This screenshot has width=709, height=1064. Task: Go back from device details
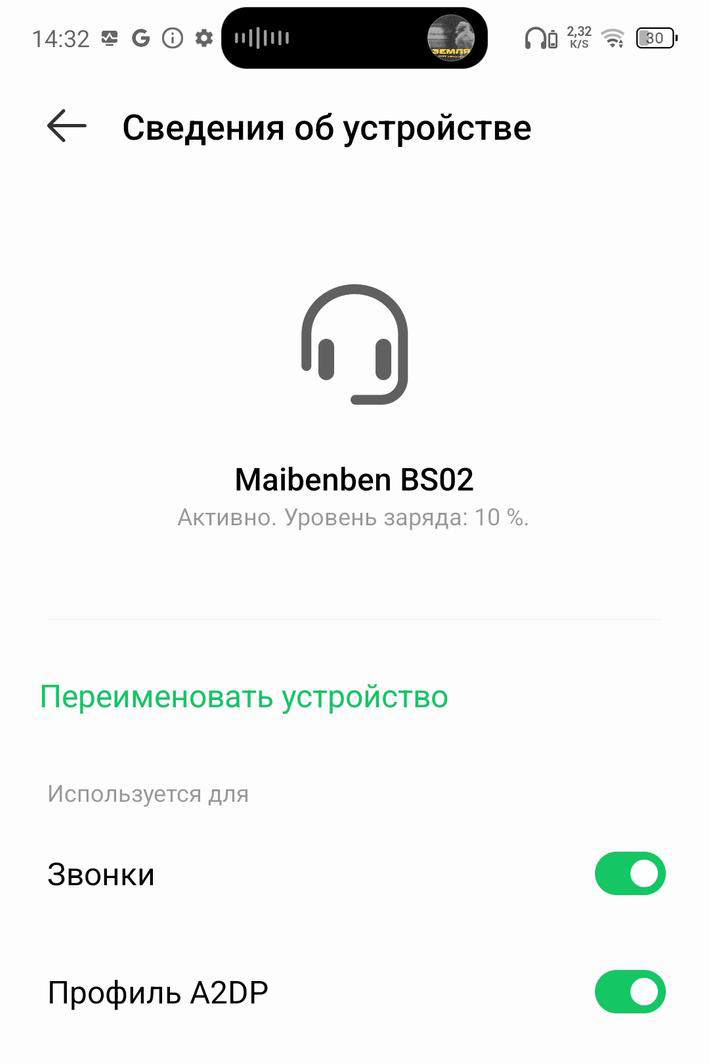(x=67, y=127)
